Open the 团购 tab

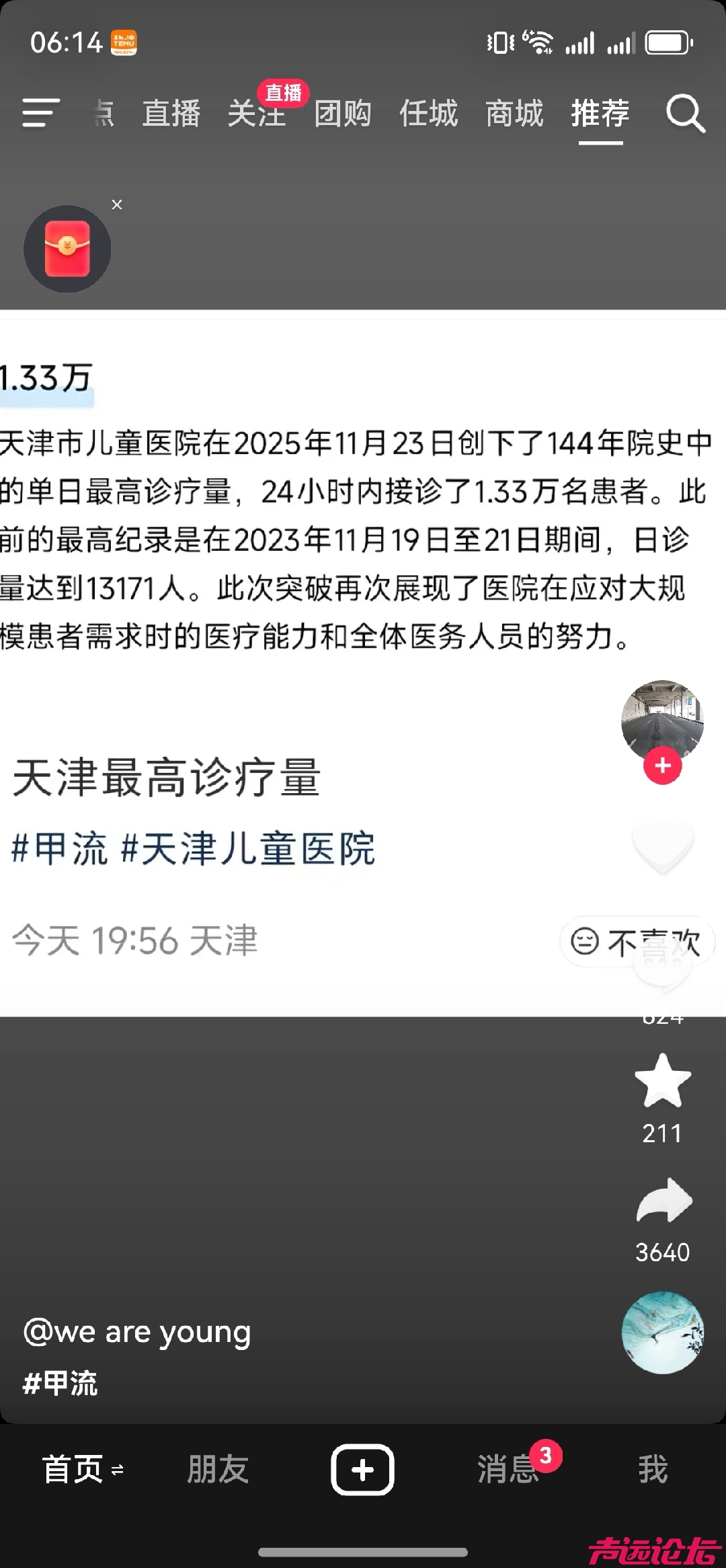[342, 113]
